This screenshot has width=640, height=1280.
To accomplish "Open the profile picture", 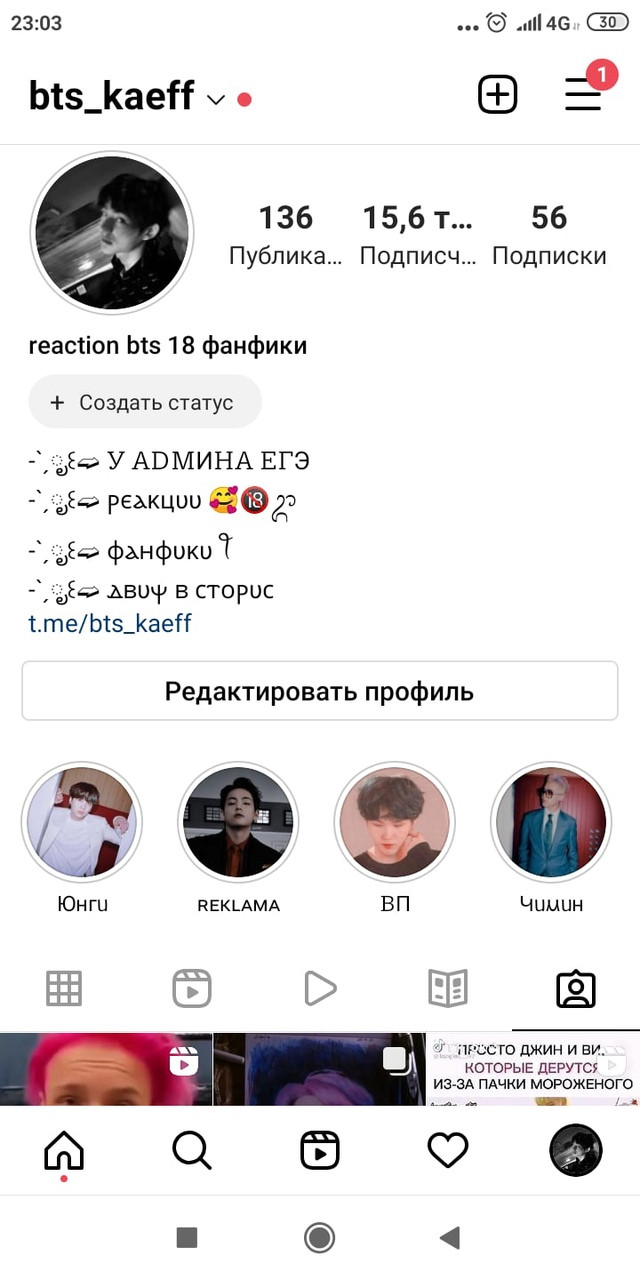I will point(112,234).
